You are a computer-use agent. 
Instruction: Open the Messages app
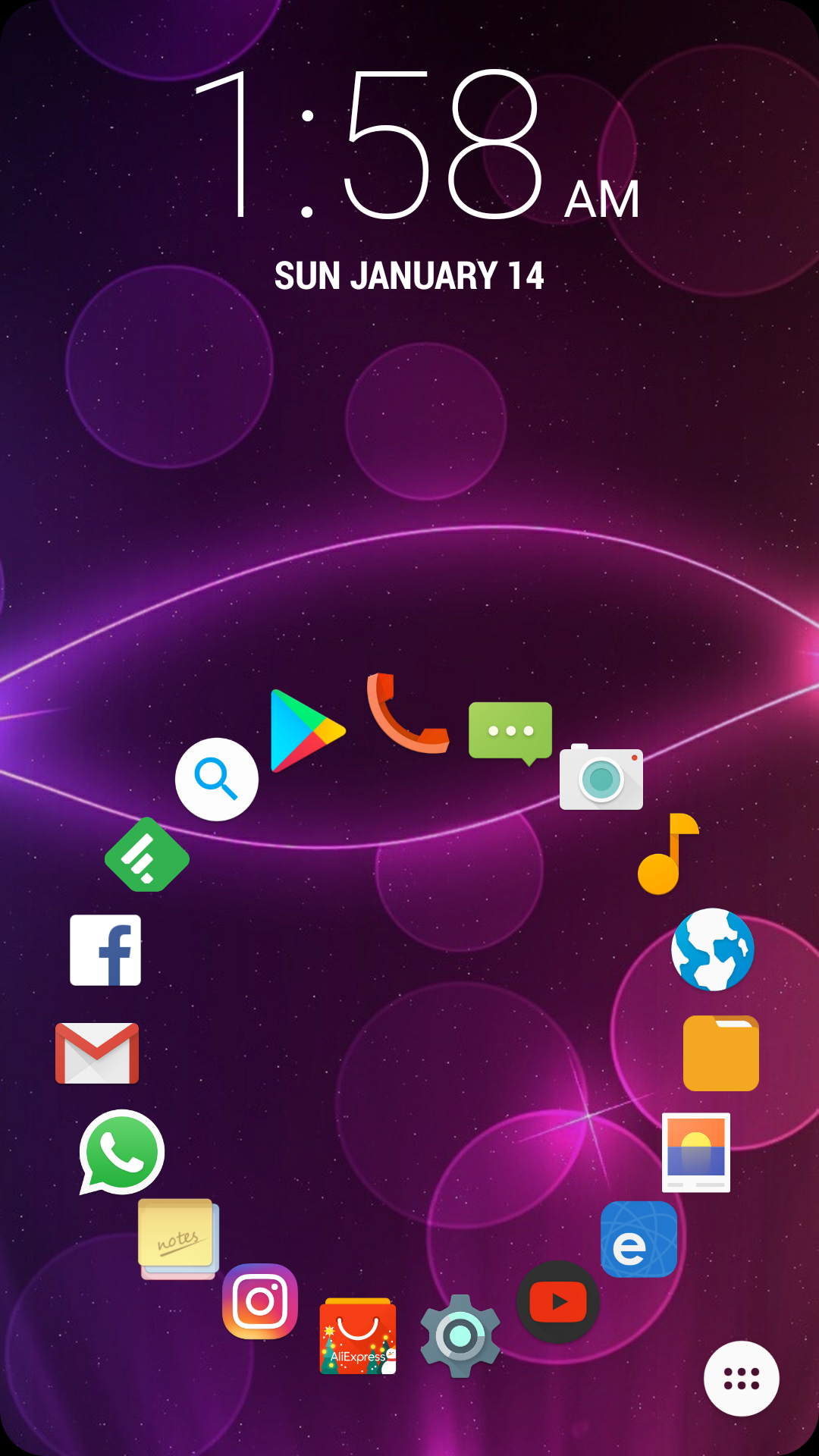510,732
